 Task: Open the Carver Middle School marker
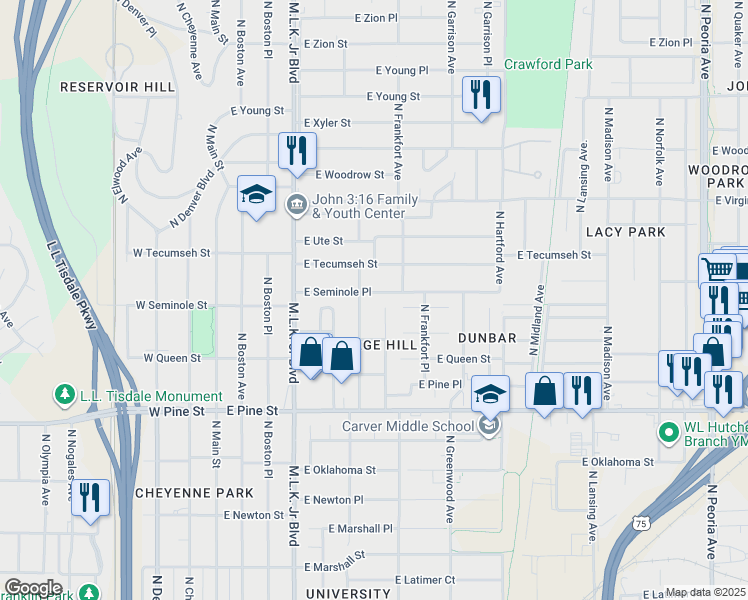pyautogui.click(x=488, y=427)
